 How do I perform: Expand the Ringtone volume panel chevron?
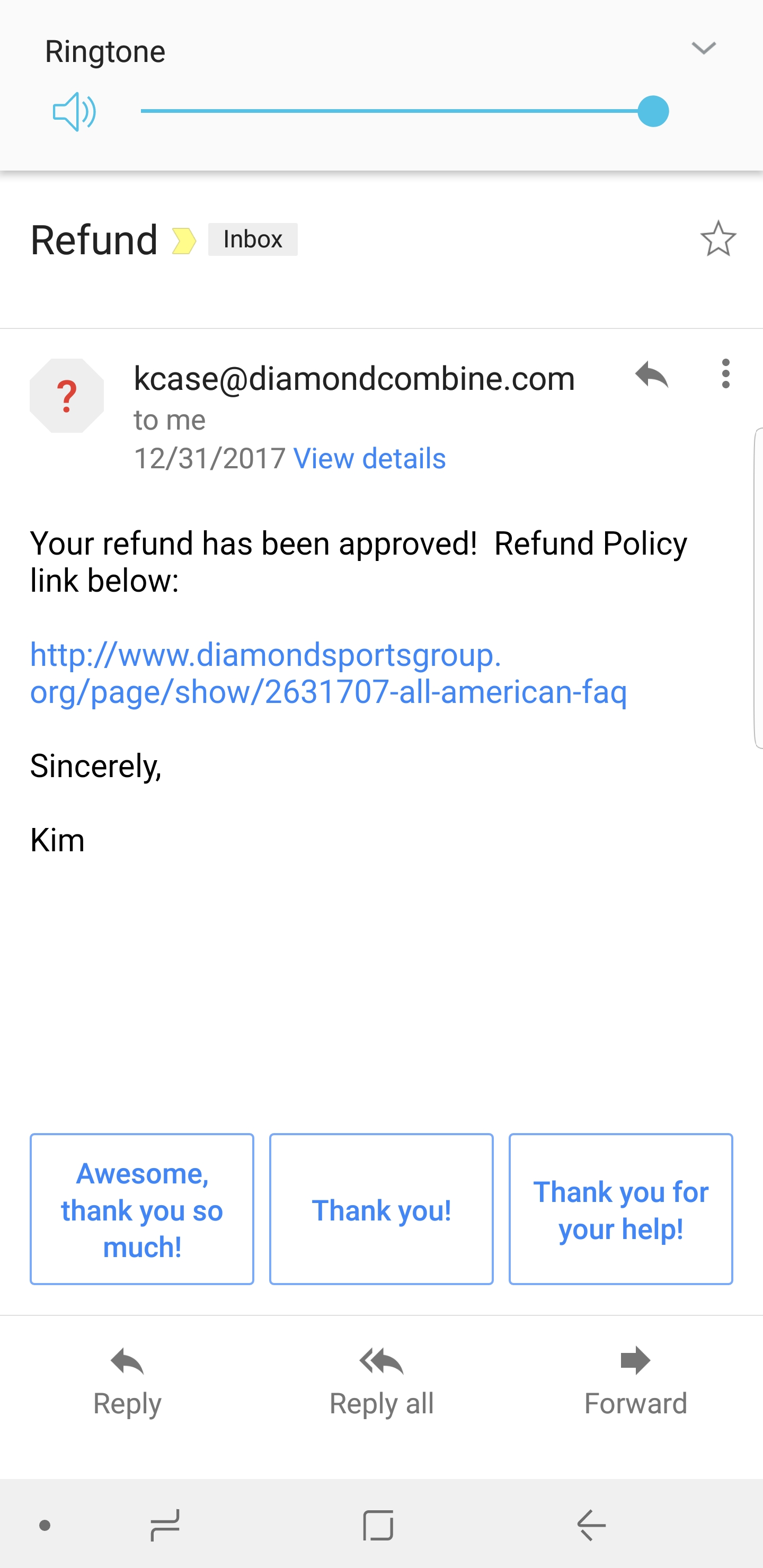pos(703,48)
